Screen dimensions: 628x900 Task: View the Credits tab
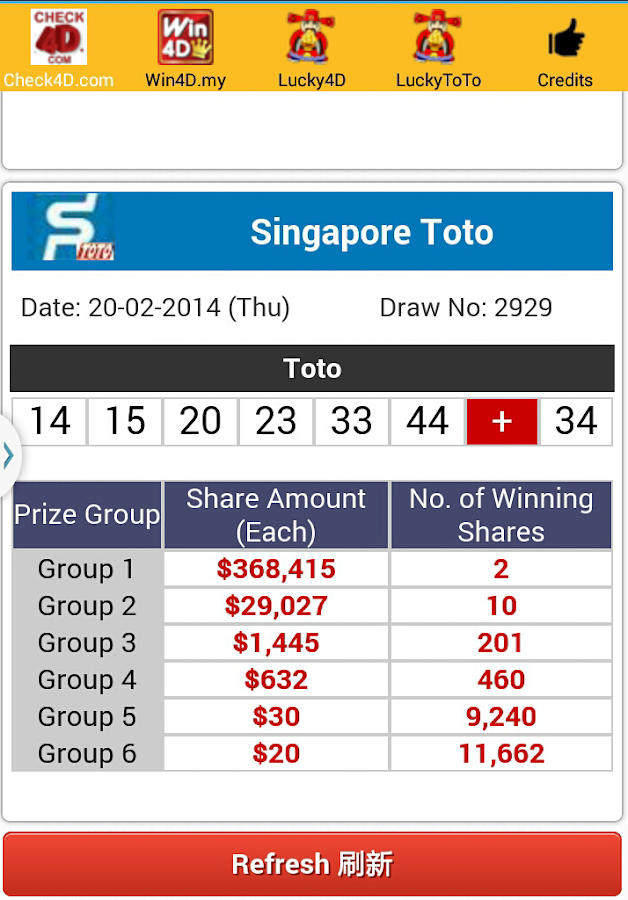(x=565, y=48)
